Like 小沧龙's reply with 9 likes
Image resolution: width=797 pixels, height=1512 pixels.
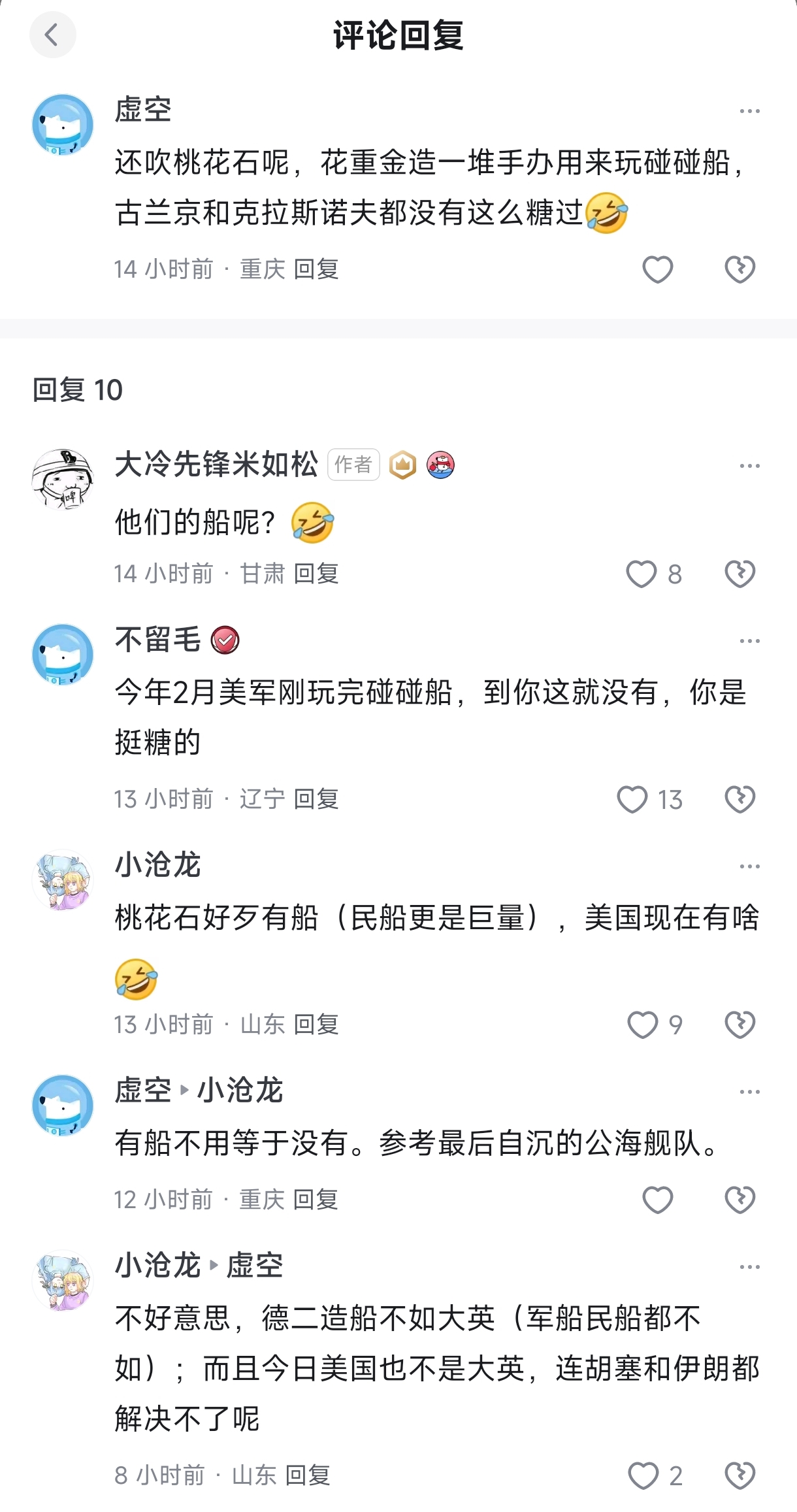[643, 1025]
